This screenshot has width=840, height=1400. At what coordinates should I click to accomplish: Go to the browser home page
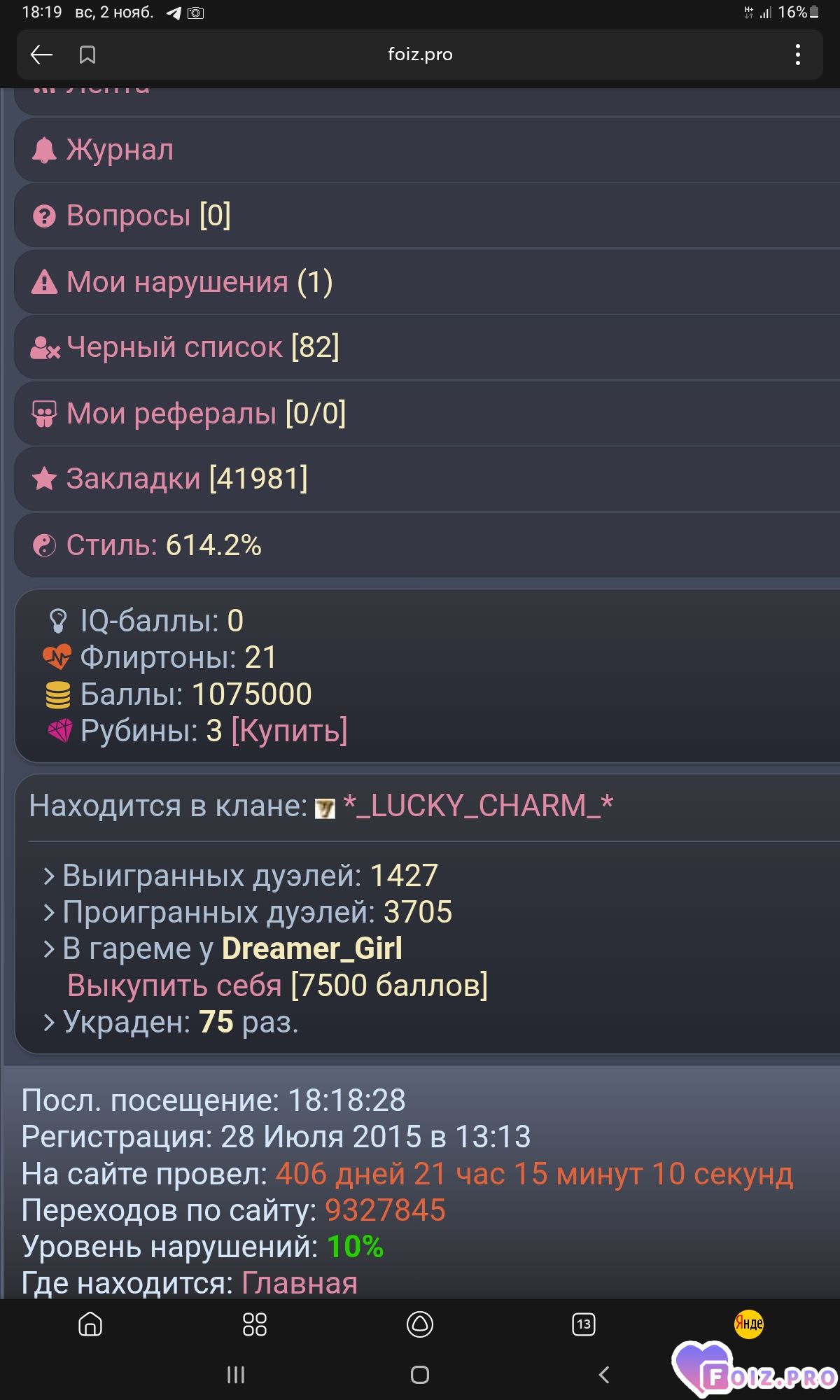click(x=90, y=1324)
